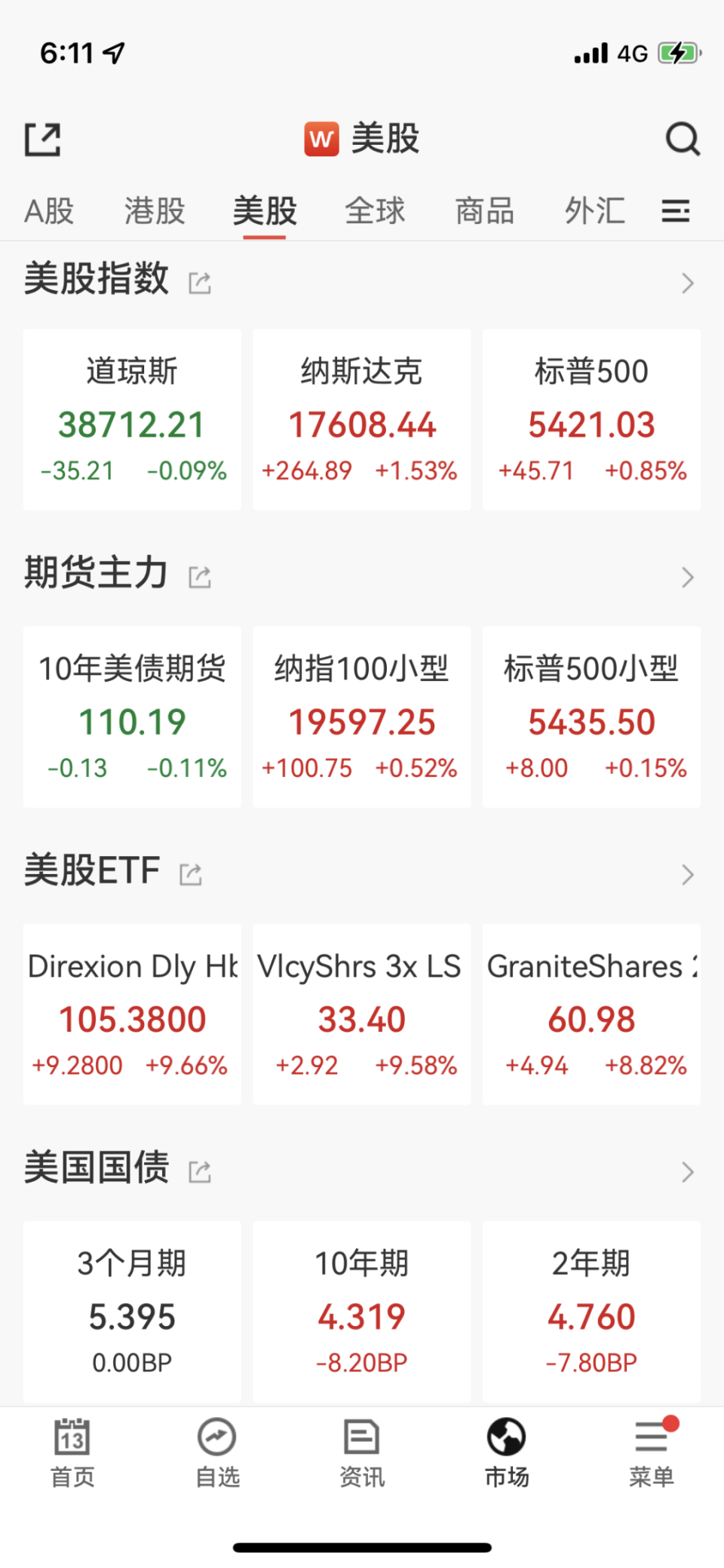This screenshot has height=1568, width=724.
Task: Switch to the 自选 watchlist tab
Action: pos(217,1452)
